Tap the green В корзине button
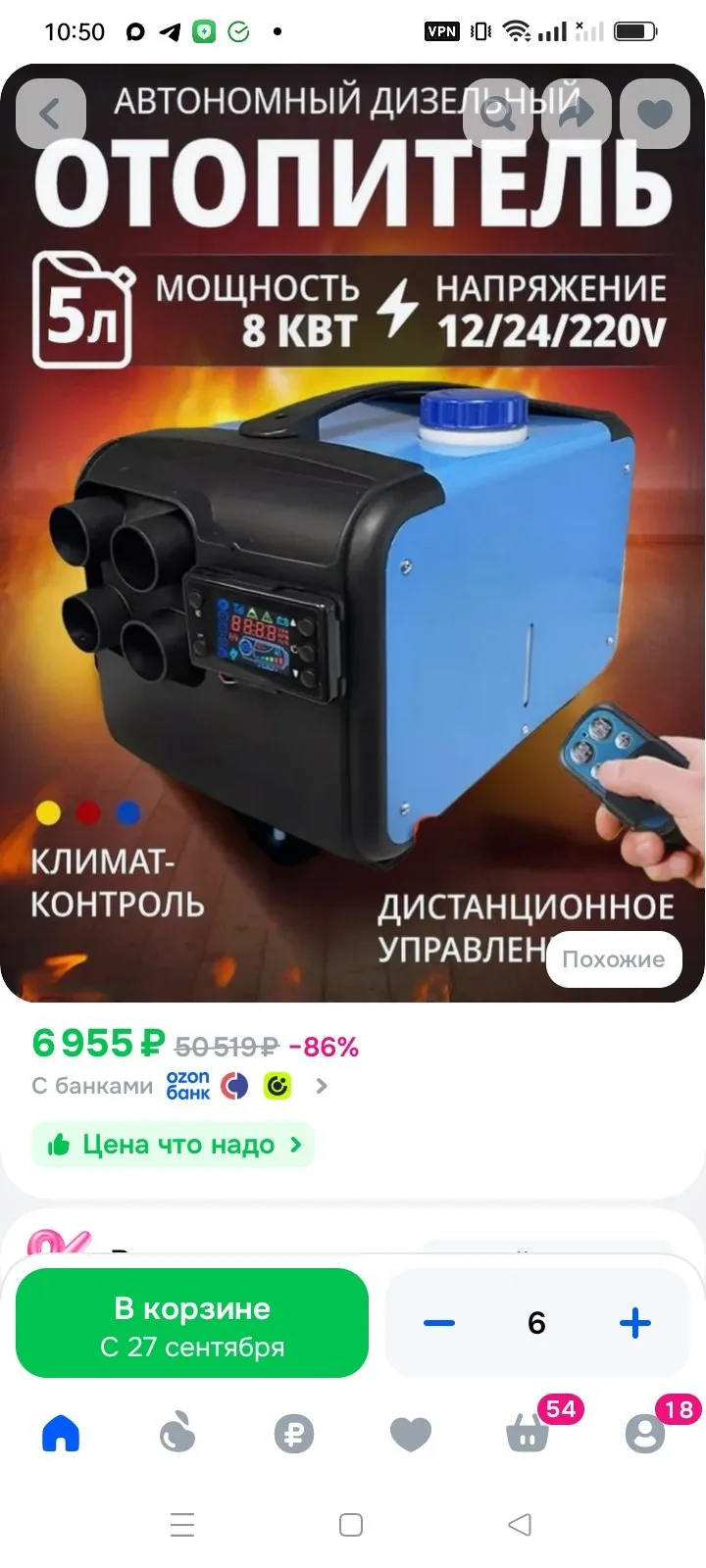The image size is (706, 1568). [x=192, y=1323]
